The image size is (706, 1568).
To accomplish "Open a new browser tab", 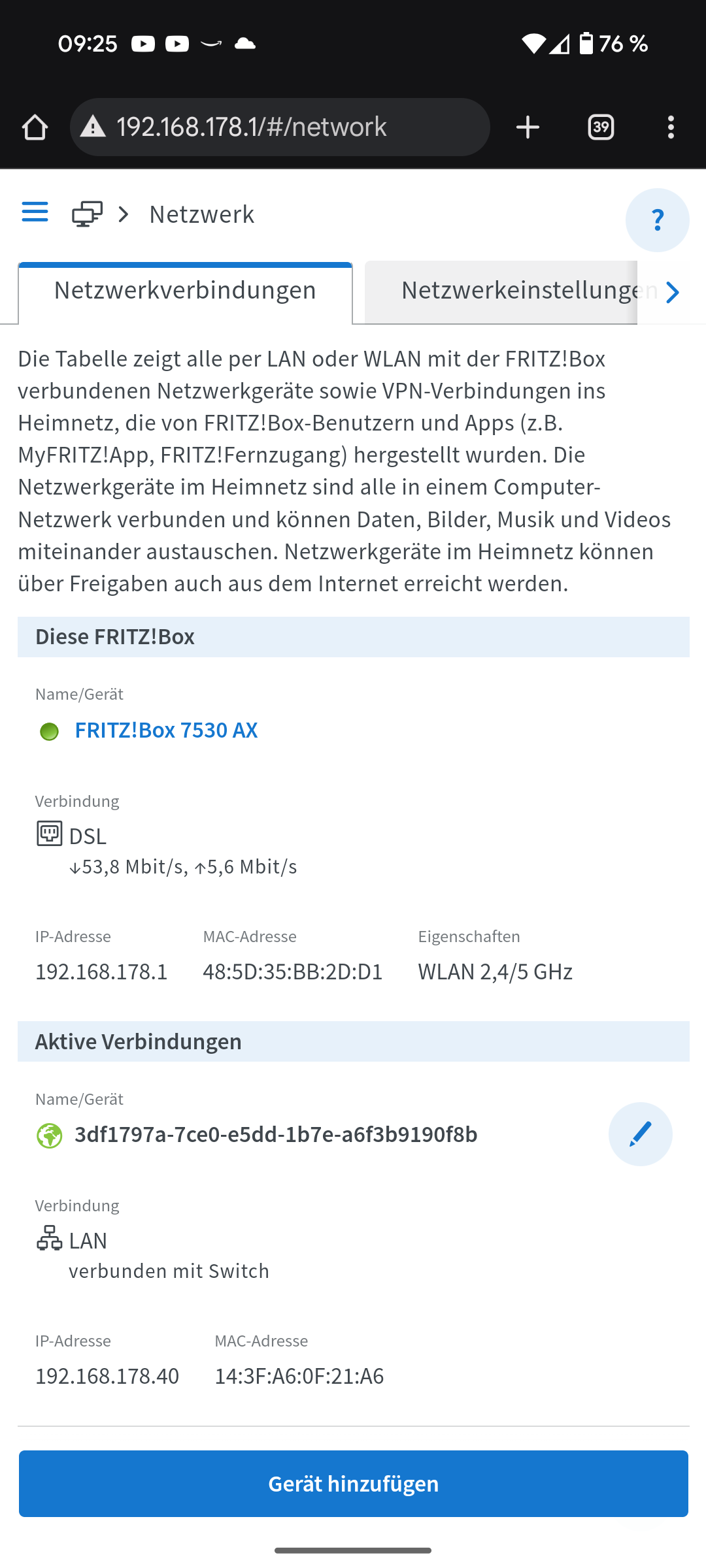I will coord(528,127).
